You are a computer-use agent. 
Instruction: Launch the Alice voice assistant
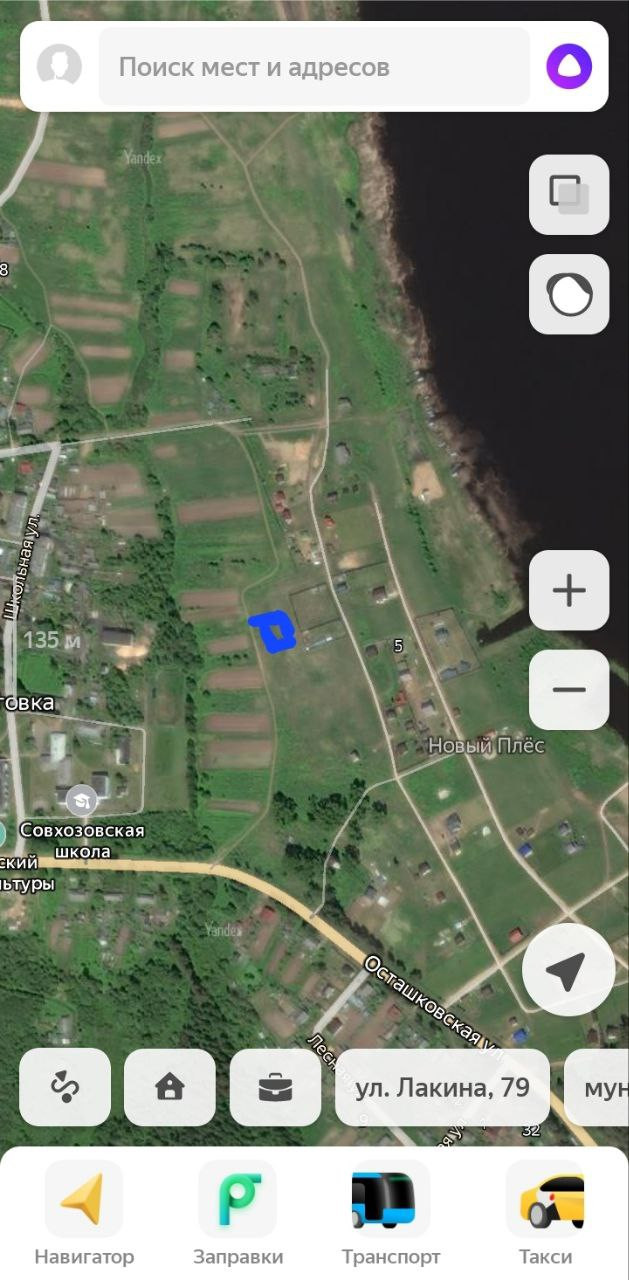point(569,67)
